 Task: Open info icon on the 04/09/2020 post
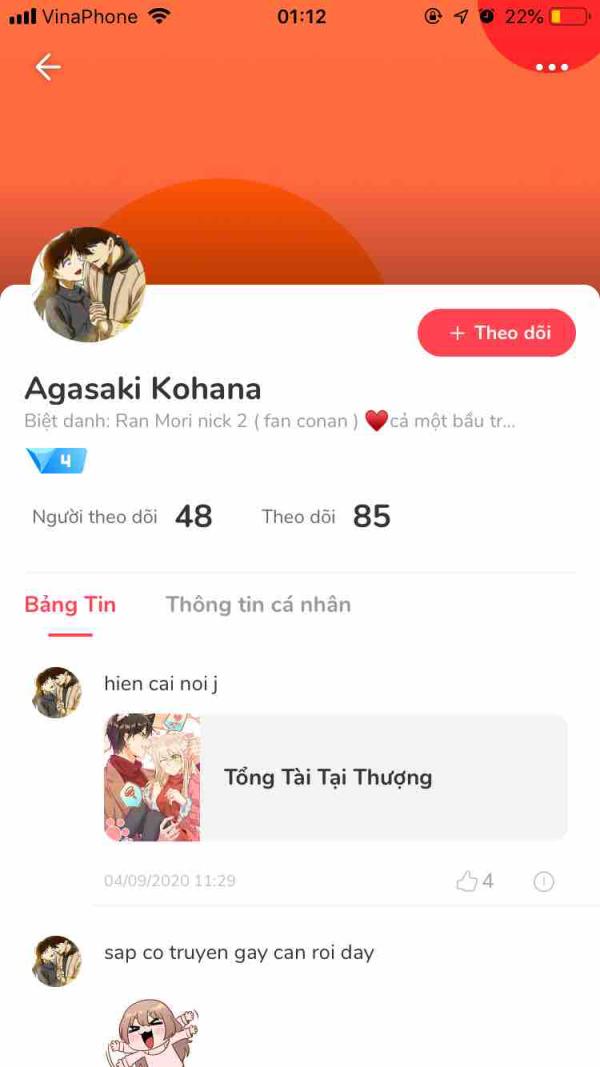543,881
